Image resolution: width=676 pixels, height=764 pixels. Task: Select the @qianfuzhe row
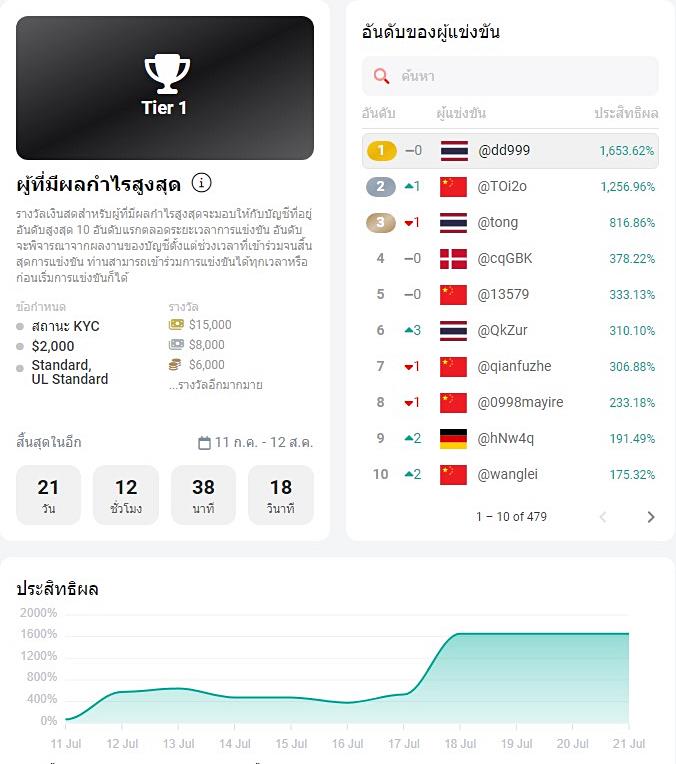510,367
